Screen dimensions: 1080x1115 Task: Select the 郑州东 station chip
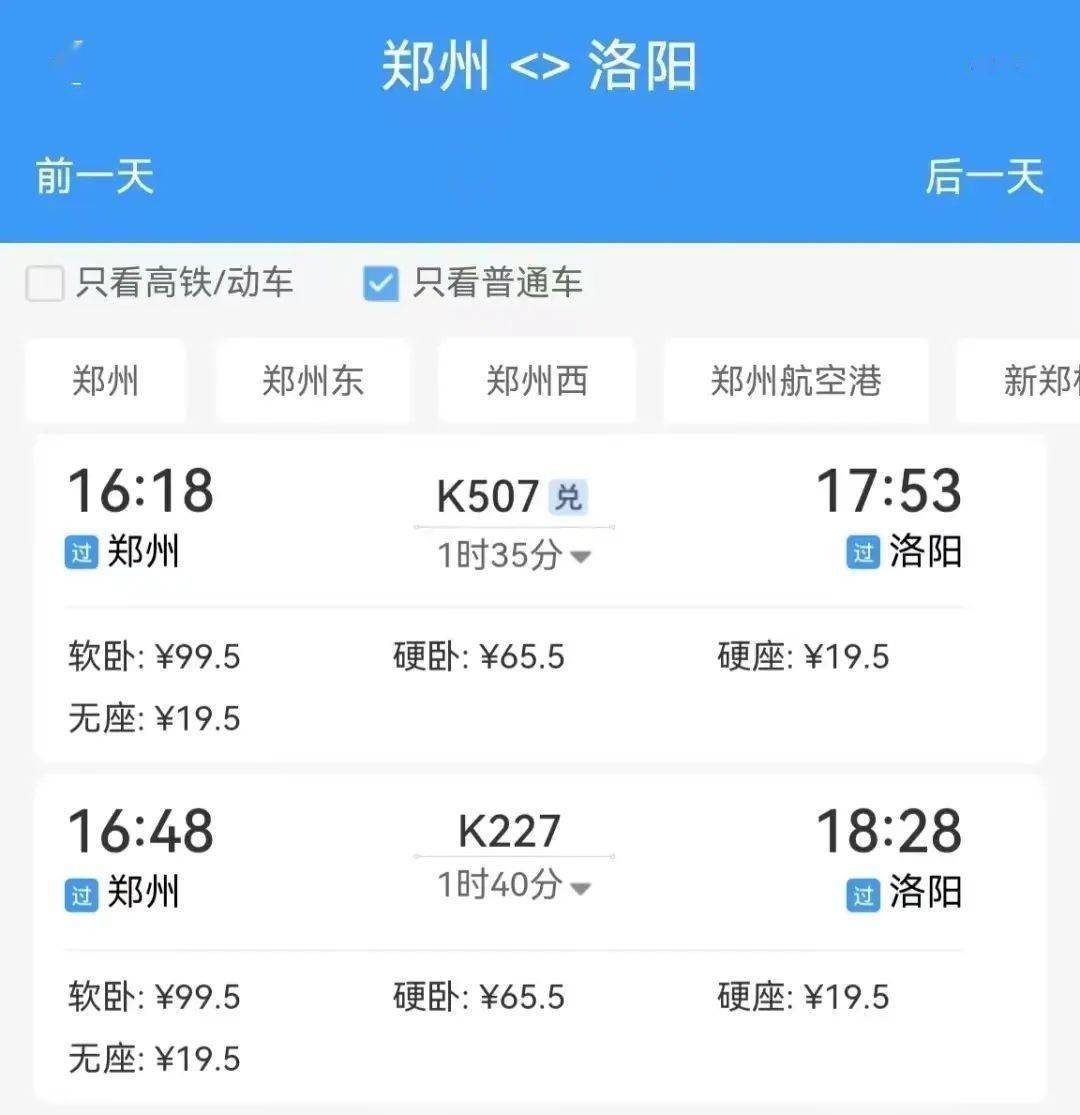coord(312,381)
